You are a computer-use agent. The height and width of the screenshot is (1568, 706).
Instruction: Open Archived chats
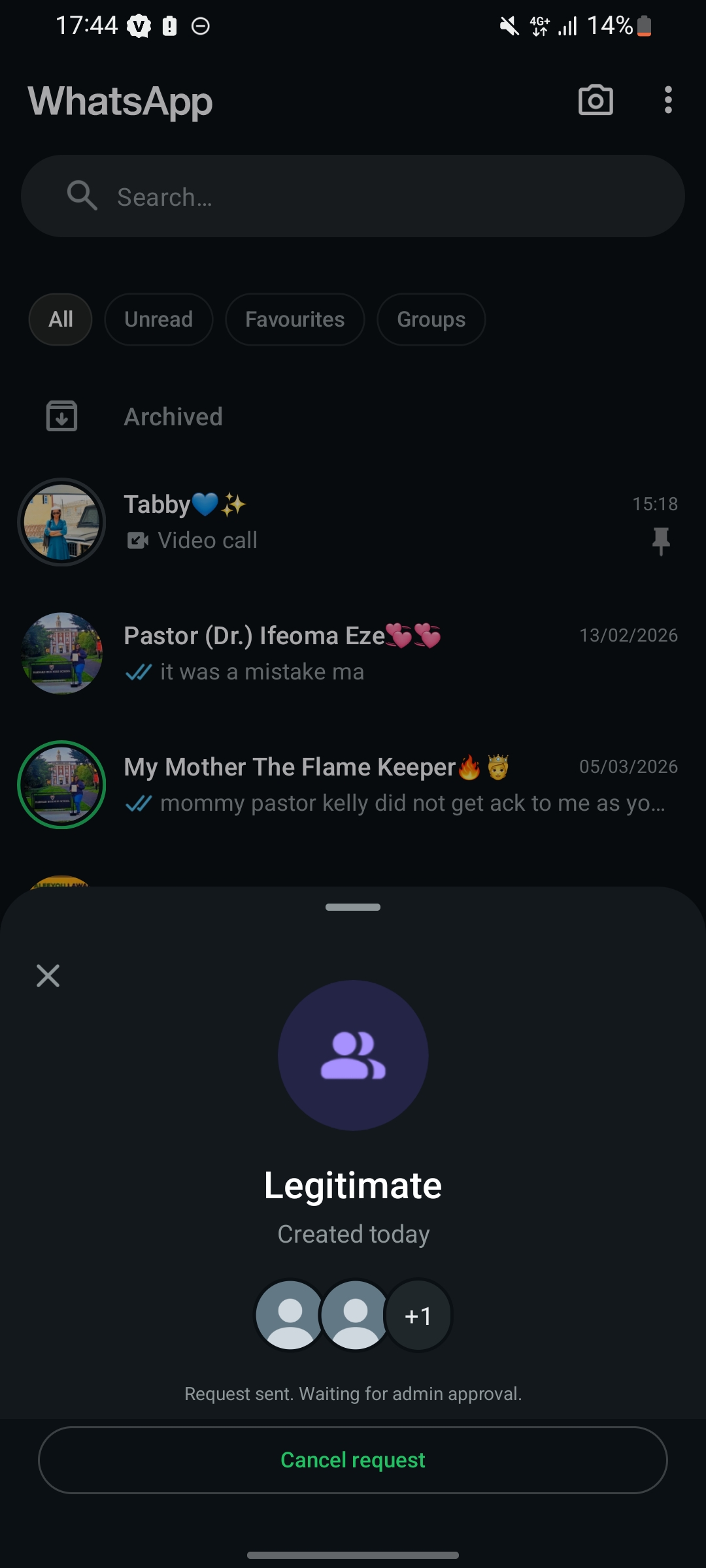173,417
